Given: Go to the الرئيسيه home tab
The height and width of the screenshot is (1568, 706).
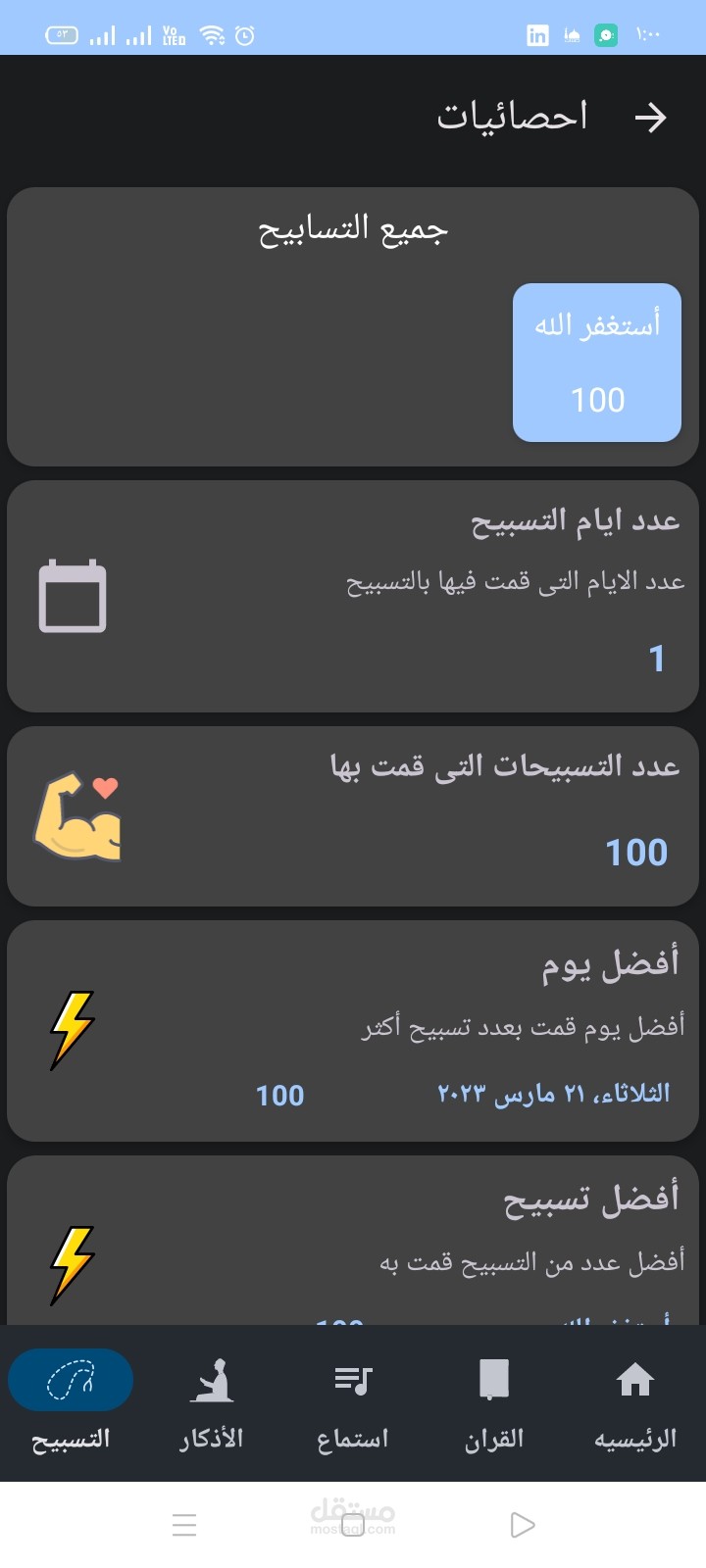Looking at the screenshot, I should click(635, 1401).
